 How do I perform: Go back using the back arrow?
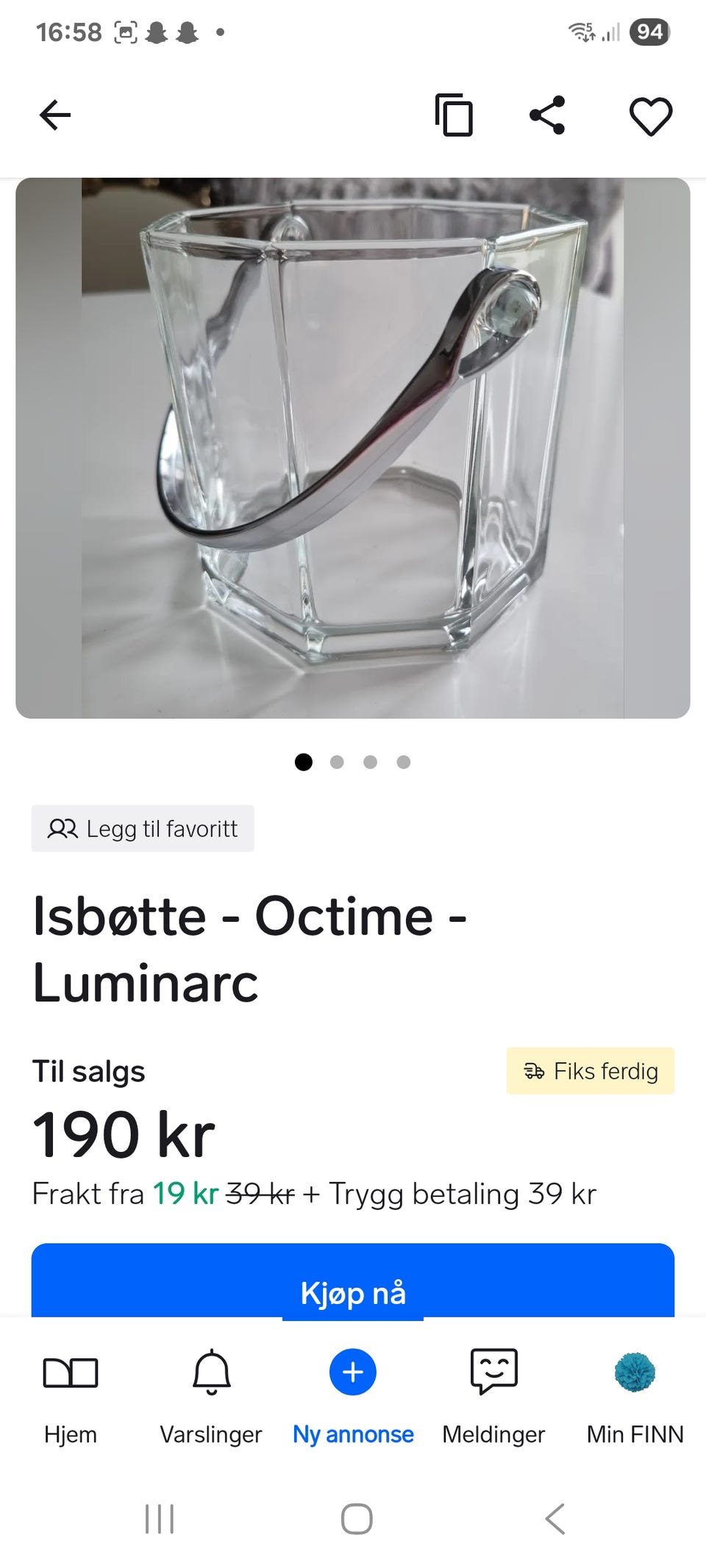coord(55,115)
